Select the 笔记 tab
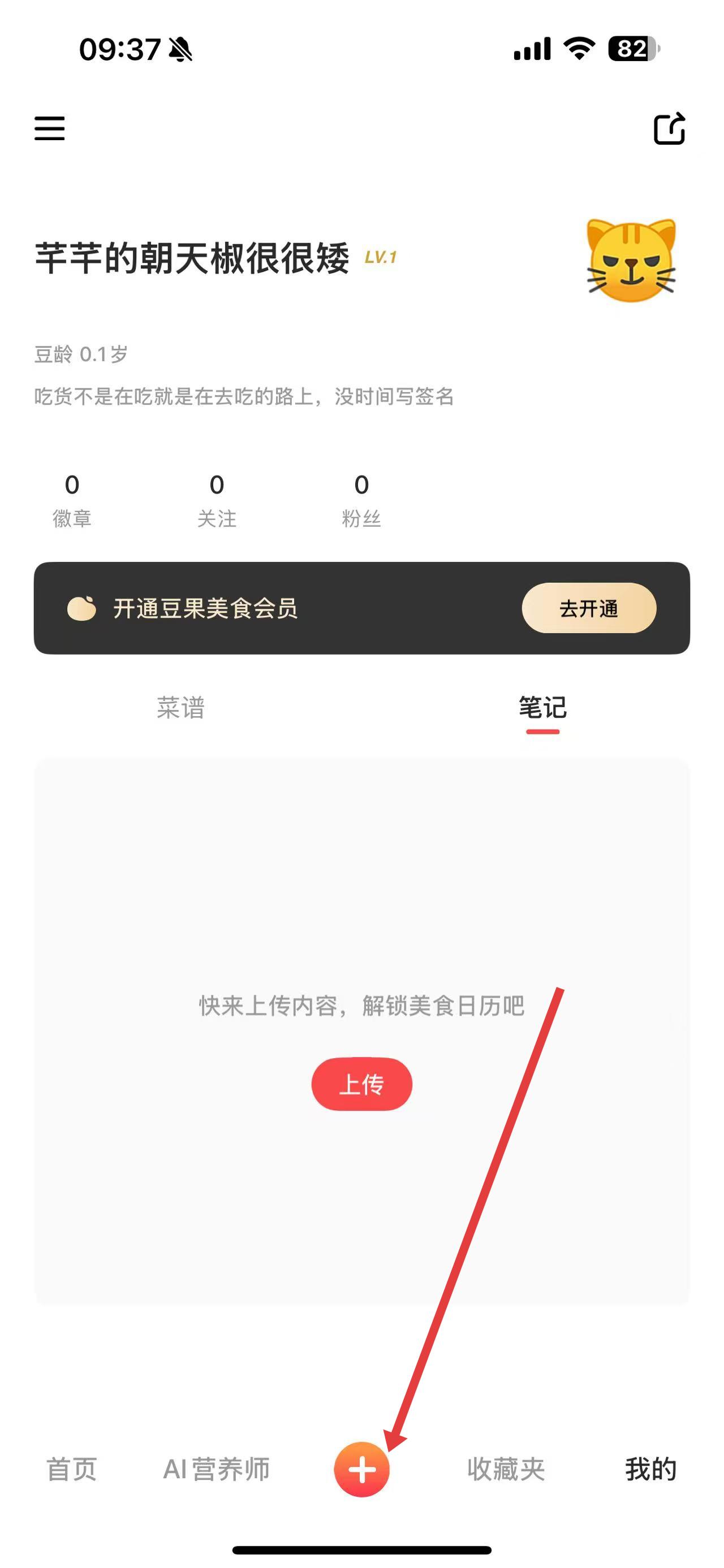 tap(542, 708)
